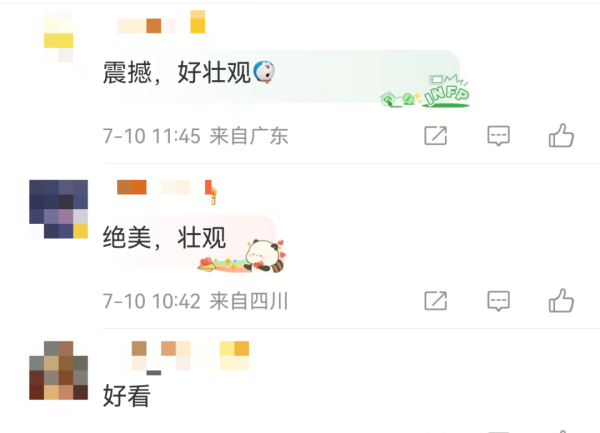Reply to the comment 绝美，壮观

(x=498, y=300)
